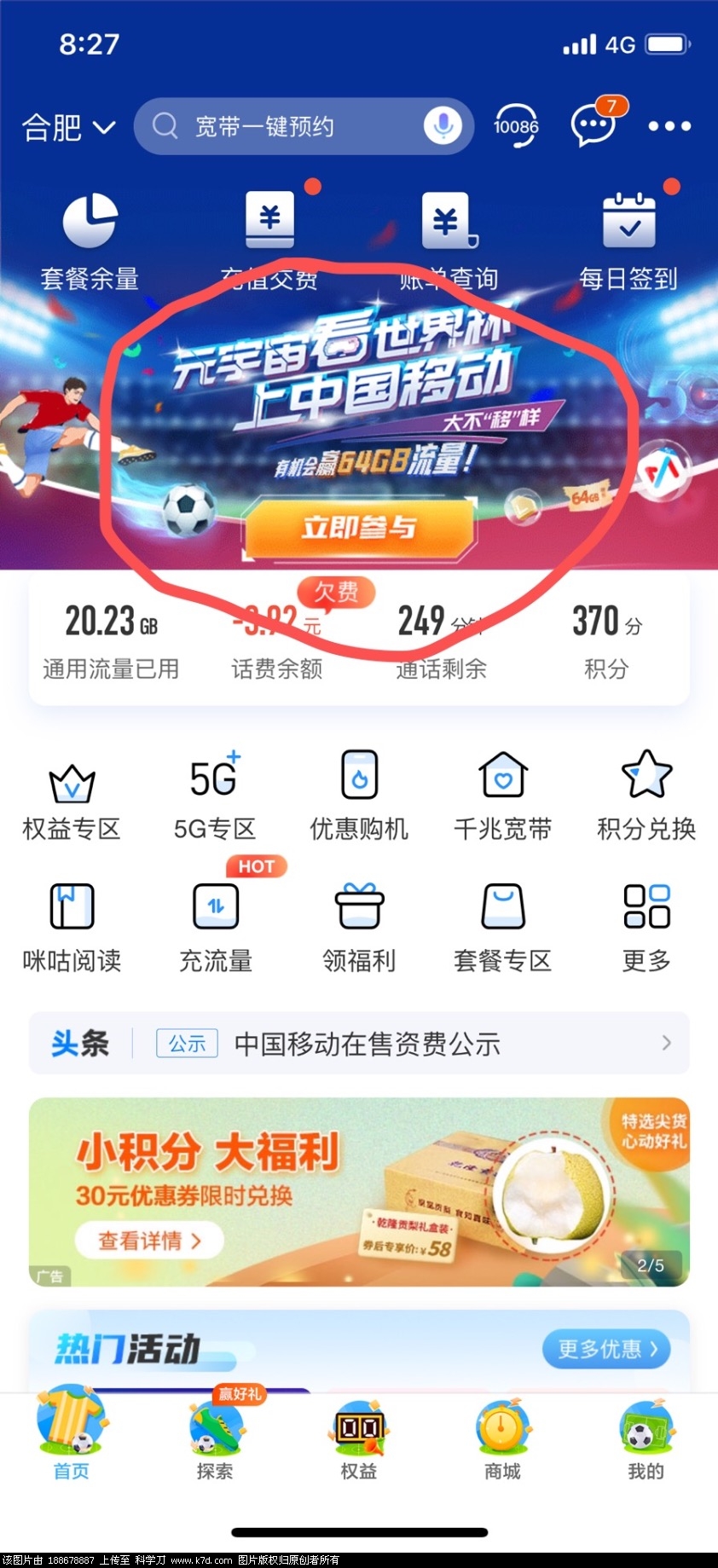Tap 更多优惠 in 热门活动
718x1568 pixels.
coord(606,1349)
